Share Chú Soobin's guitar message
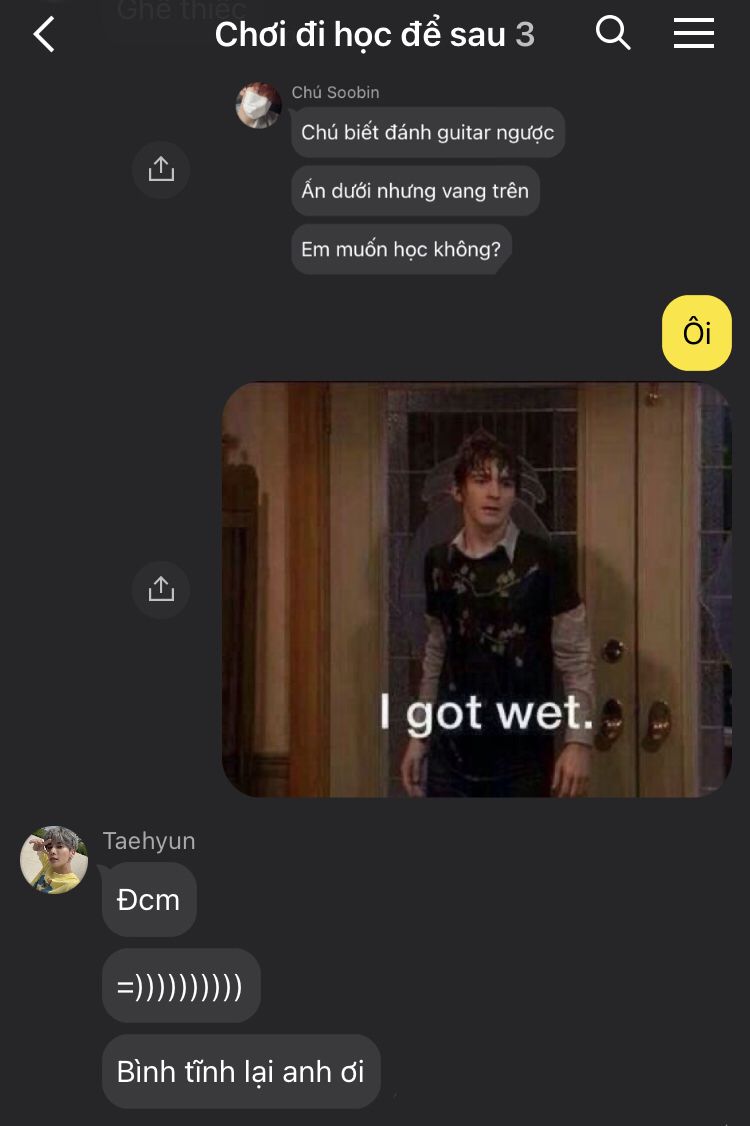The height and width of the screenshot is (1126, 750). pos(161,169)
